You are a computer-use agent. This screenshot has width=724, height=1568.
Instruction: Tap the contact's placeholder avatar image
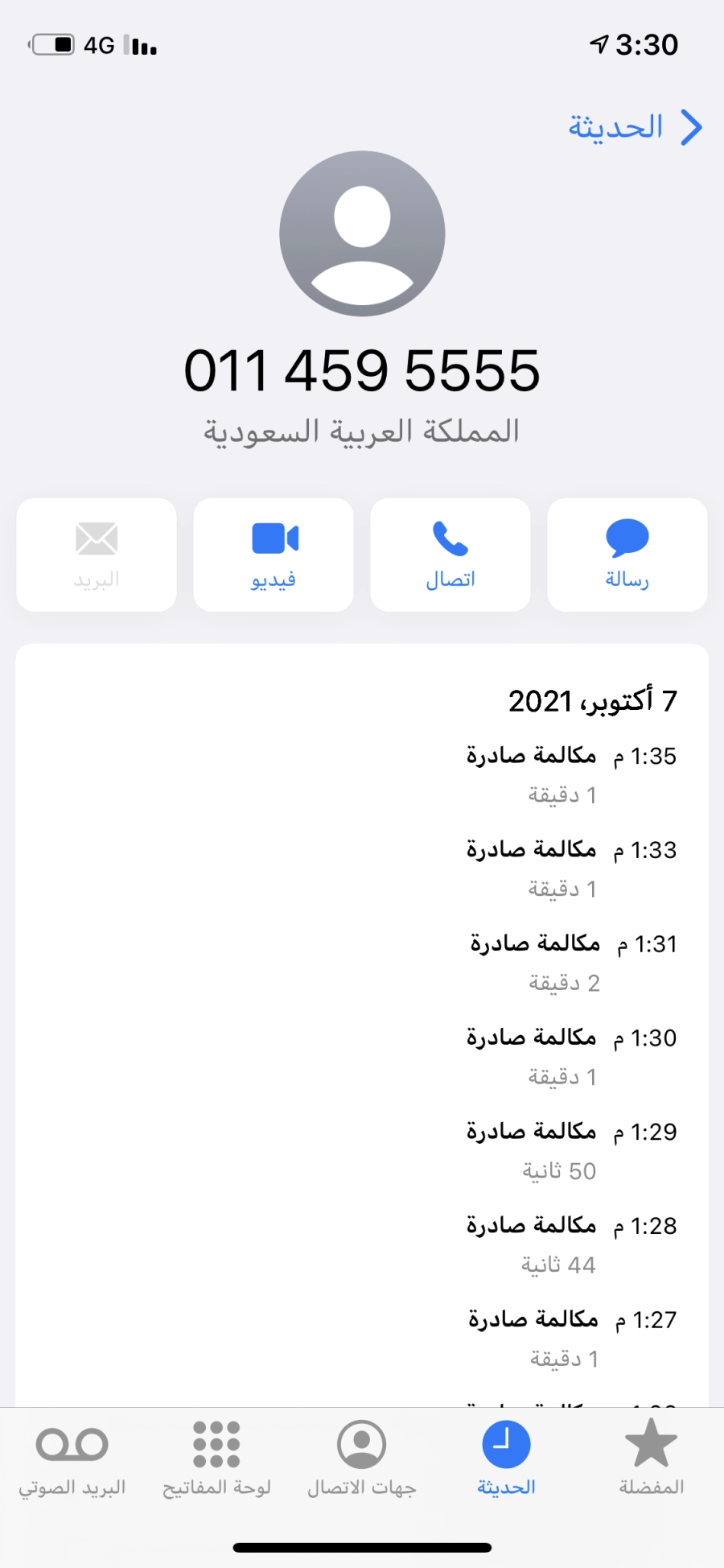pos(362,233)
